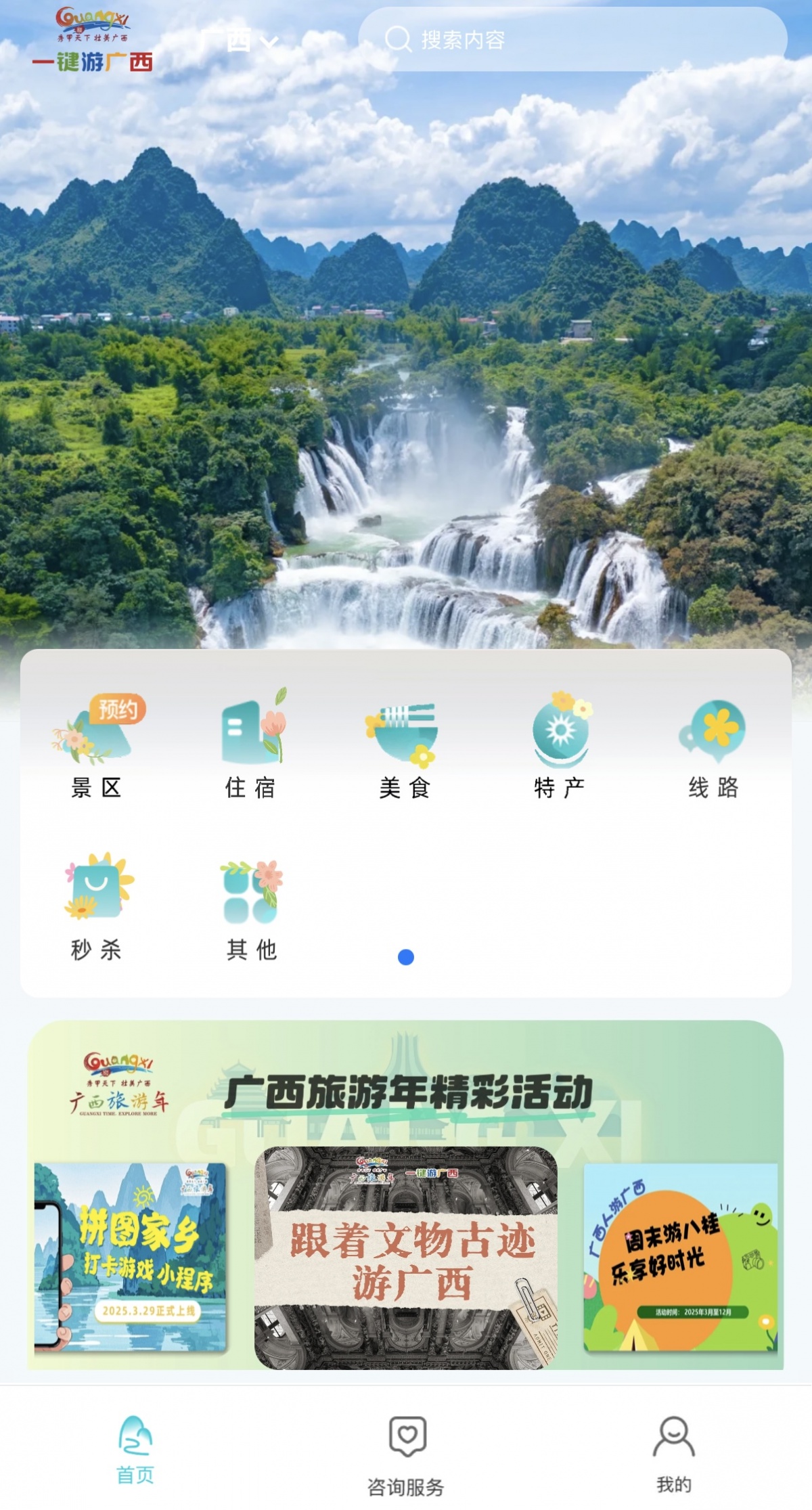Viewport: 812px width, 1510px height.
Task: Tap the 其他 category icon
Action: (x=251, y=906)
